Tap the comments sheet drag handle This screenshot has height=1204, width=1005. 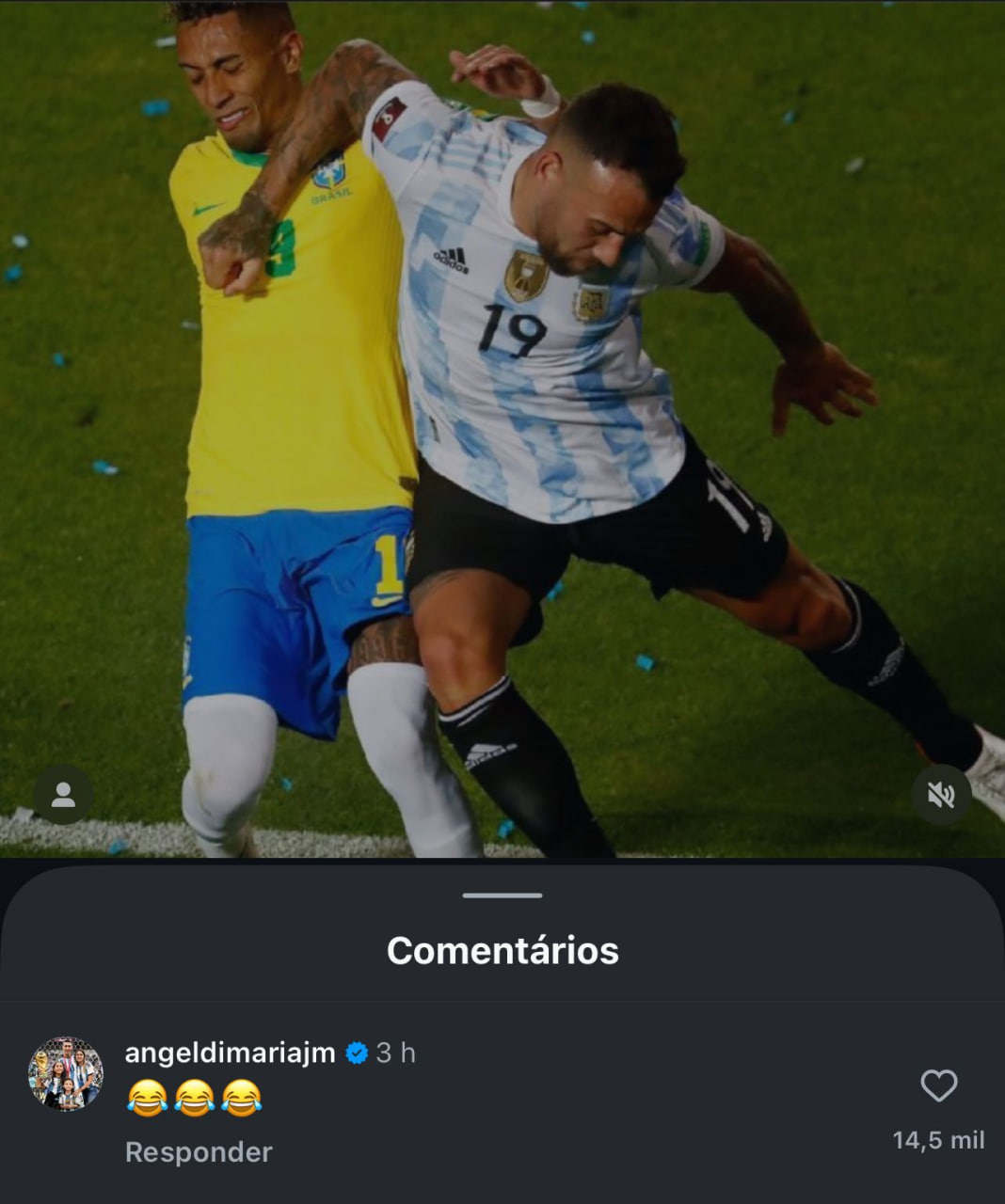tap(502, 895)
